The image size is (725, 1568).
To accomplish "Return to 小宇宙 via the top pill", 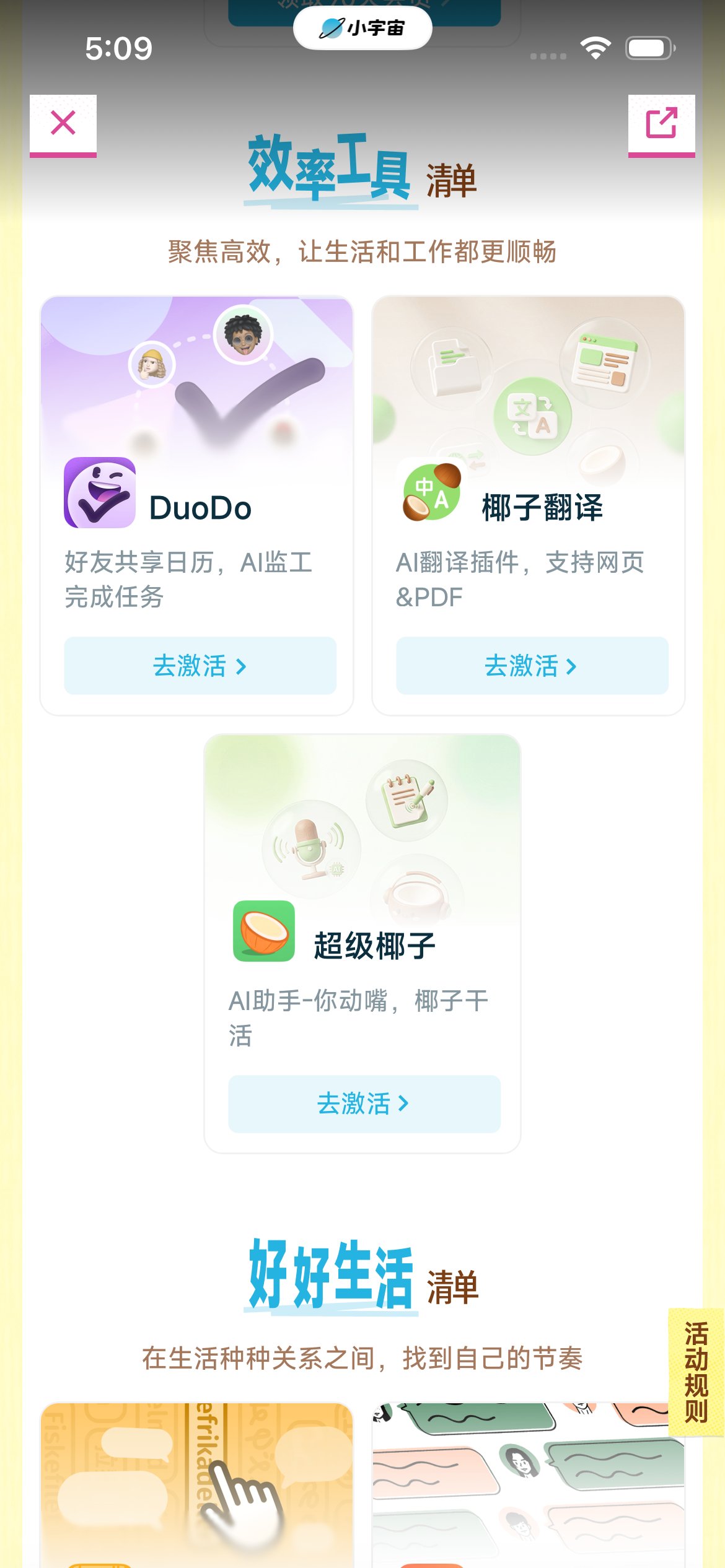I will coord(362,28).
